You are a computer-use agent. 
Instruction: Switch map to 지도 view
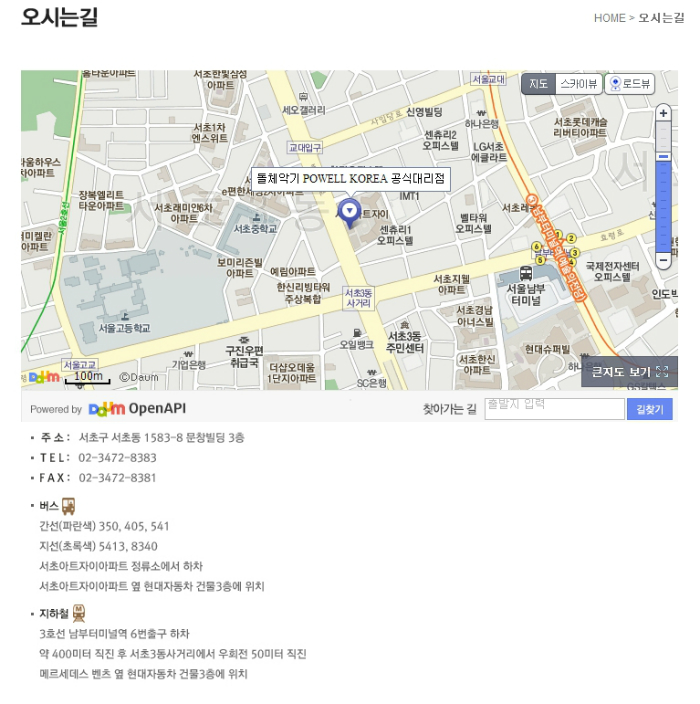(x=538, y=84)
